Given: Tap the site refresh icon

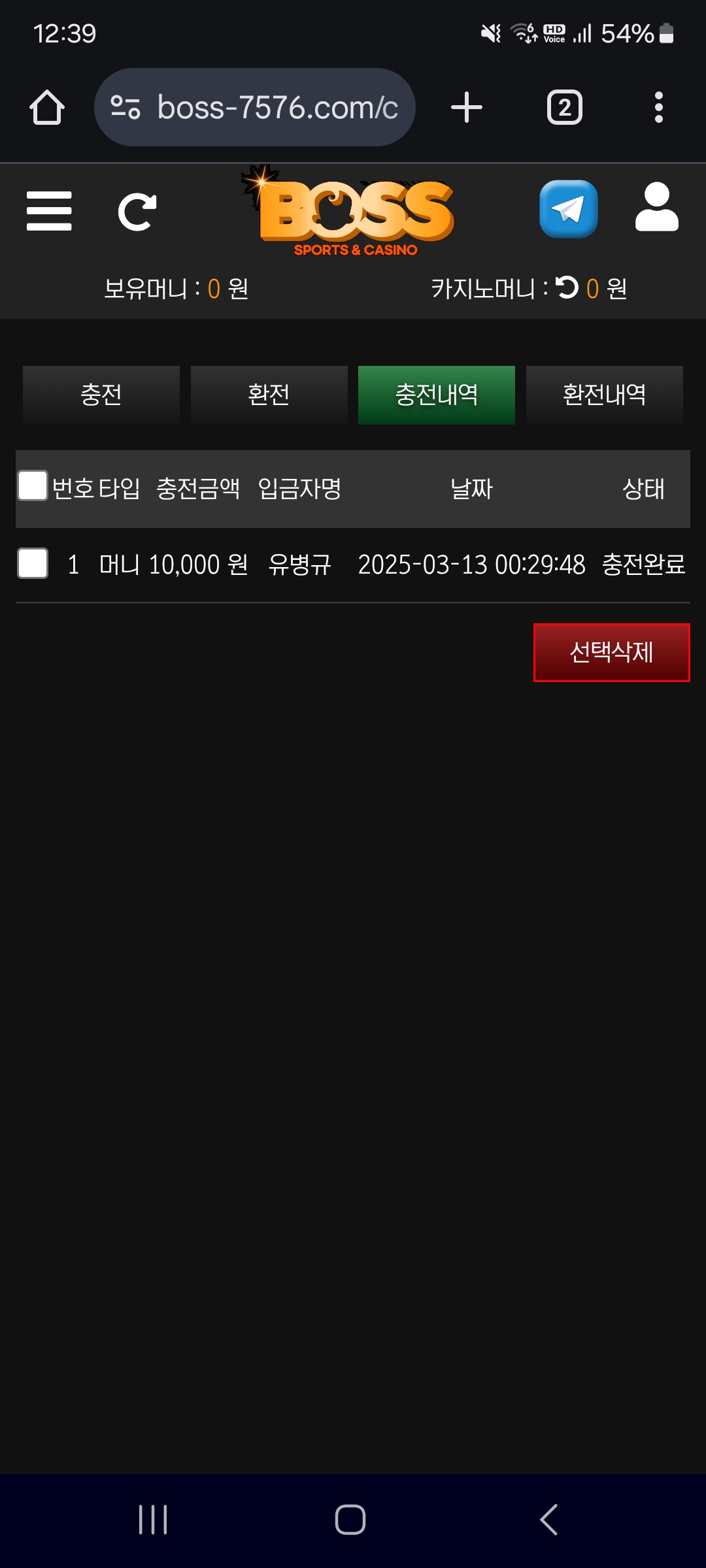Looking at the screenshot, I should [137, 212].
